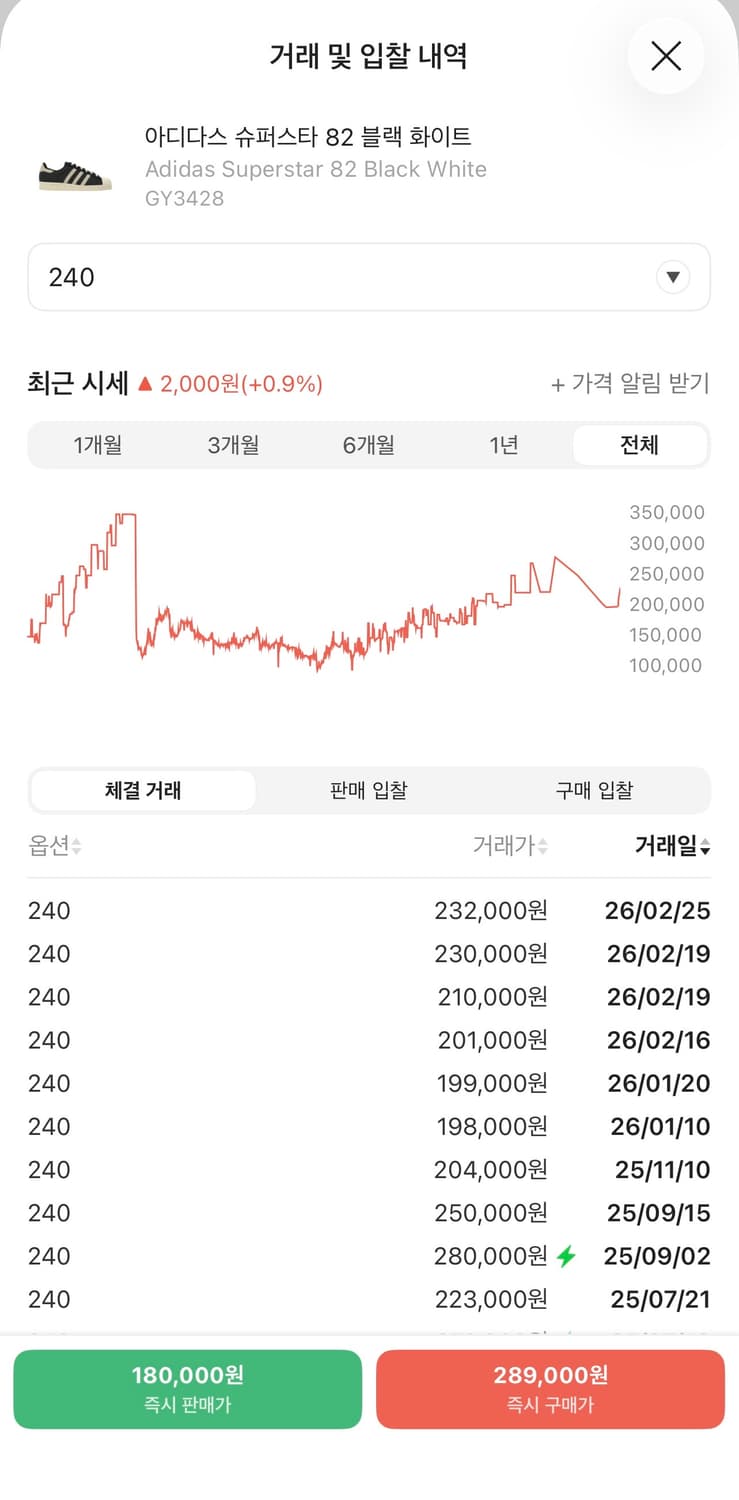Image resolution: width=739 pixels, height=1500 pixels.
Task: Click the sort arrows next to 옵션
Action: pos(76,845)
